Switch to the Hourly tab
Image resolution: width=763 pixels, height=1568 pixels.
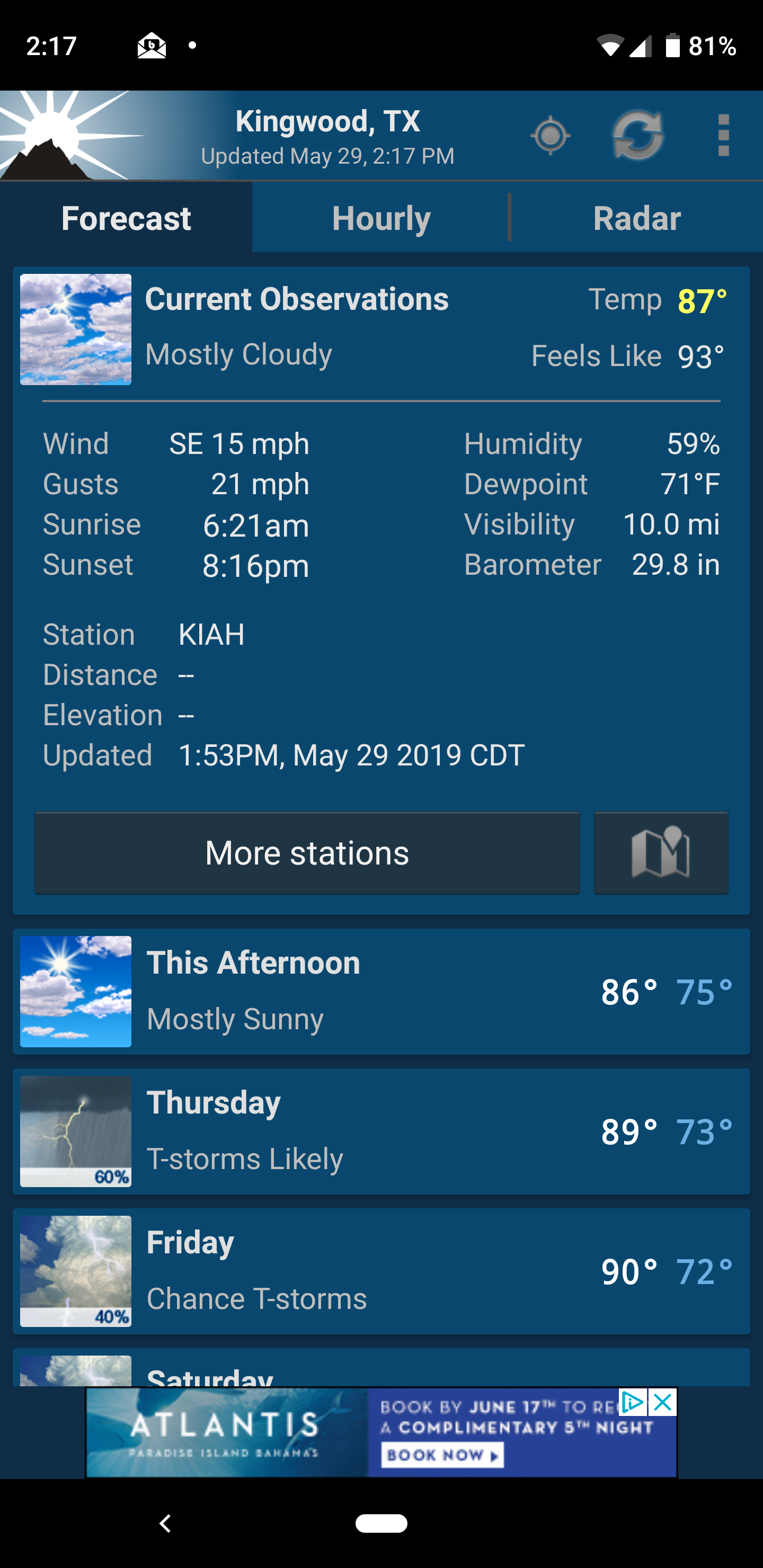(381, 218)
